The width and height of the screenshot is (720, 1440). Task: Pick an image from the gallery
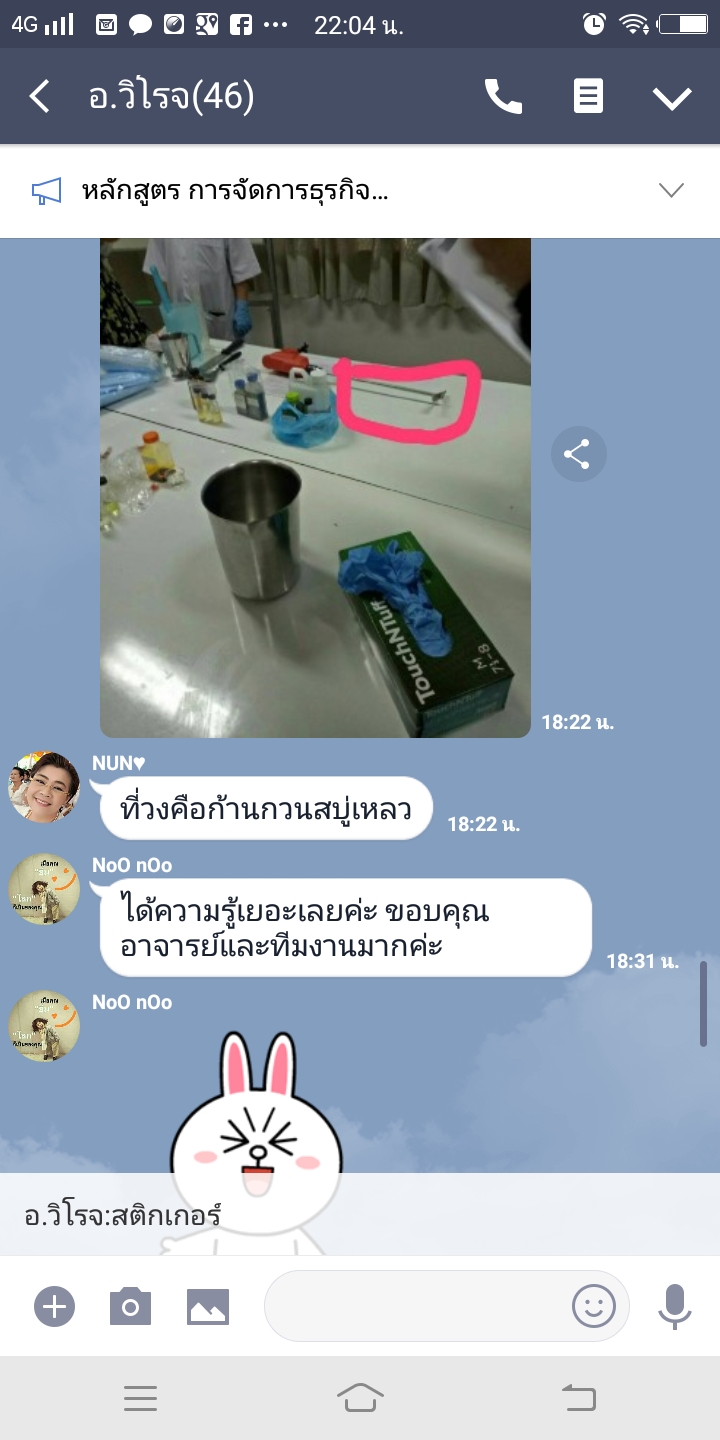[208, 1306]
